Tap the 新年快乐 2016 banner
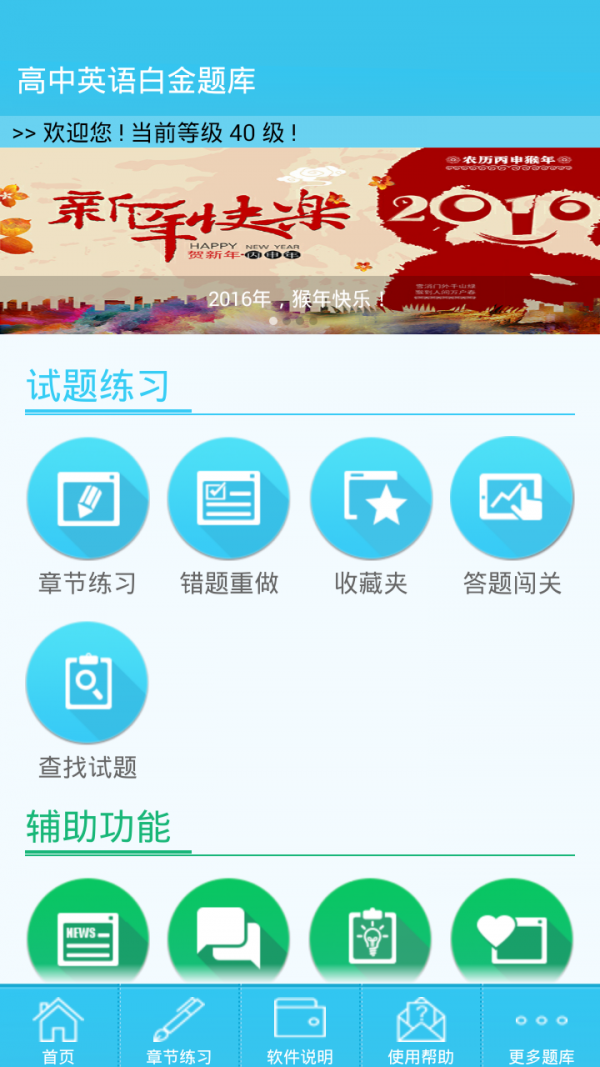 coord(300,240)
